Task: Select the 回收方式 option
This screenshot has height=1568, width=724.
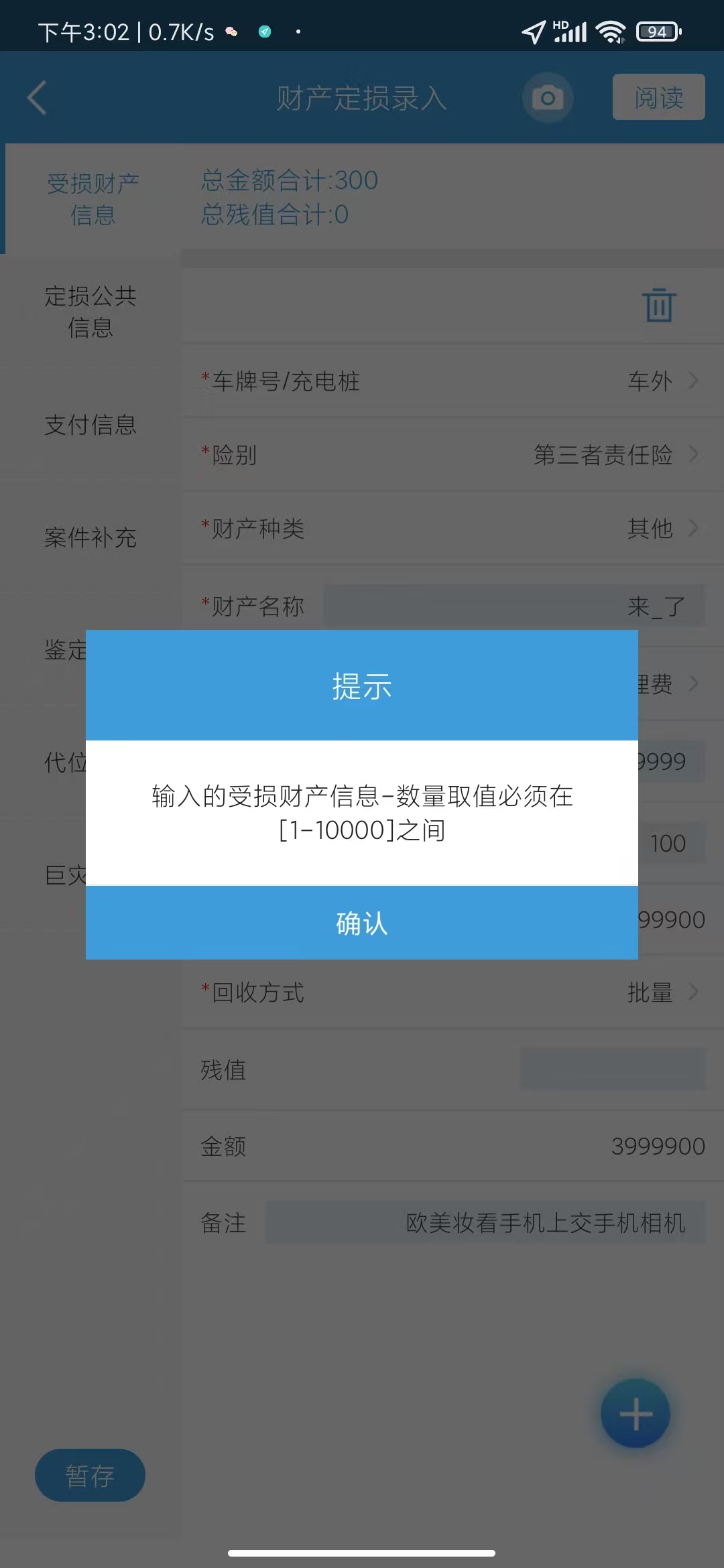Action: tap(452, 992)
